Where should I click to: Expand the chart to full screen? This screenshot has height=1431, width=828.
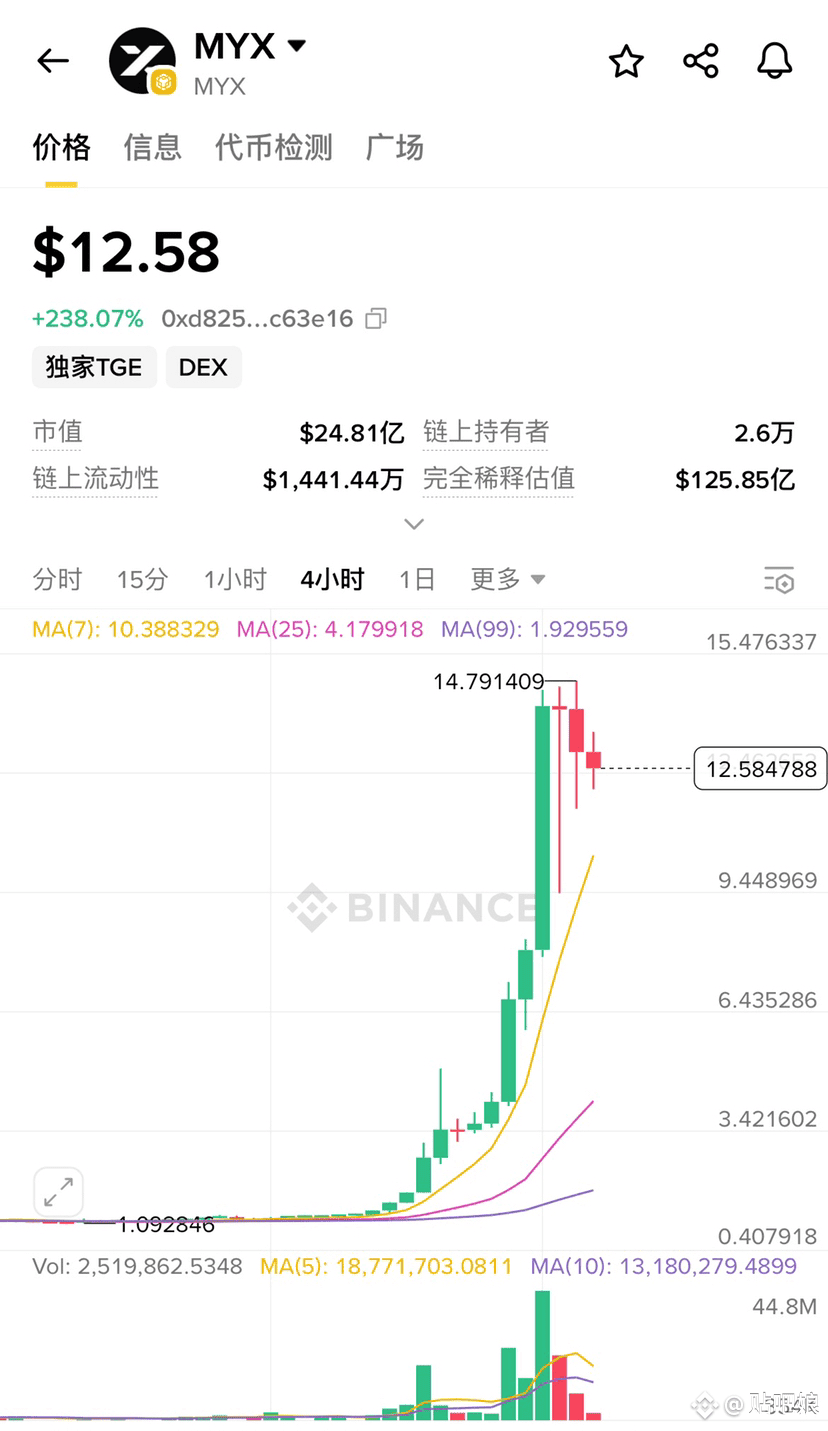coord(58,1192)
